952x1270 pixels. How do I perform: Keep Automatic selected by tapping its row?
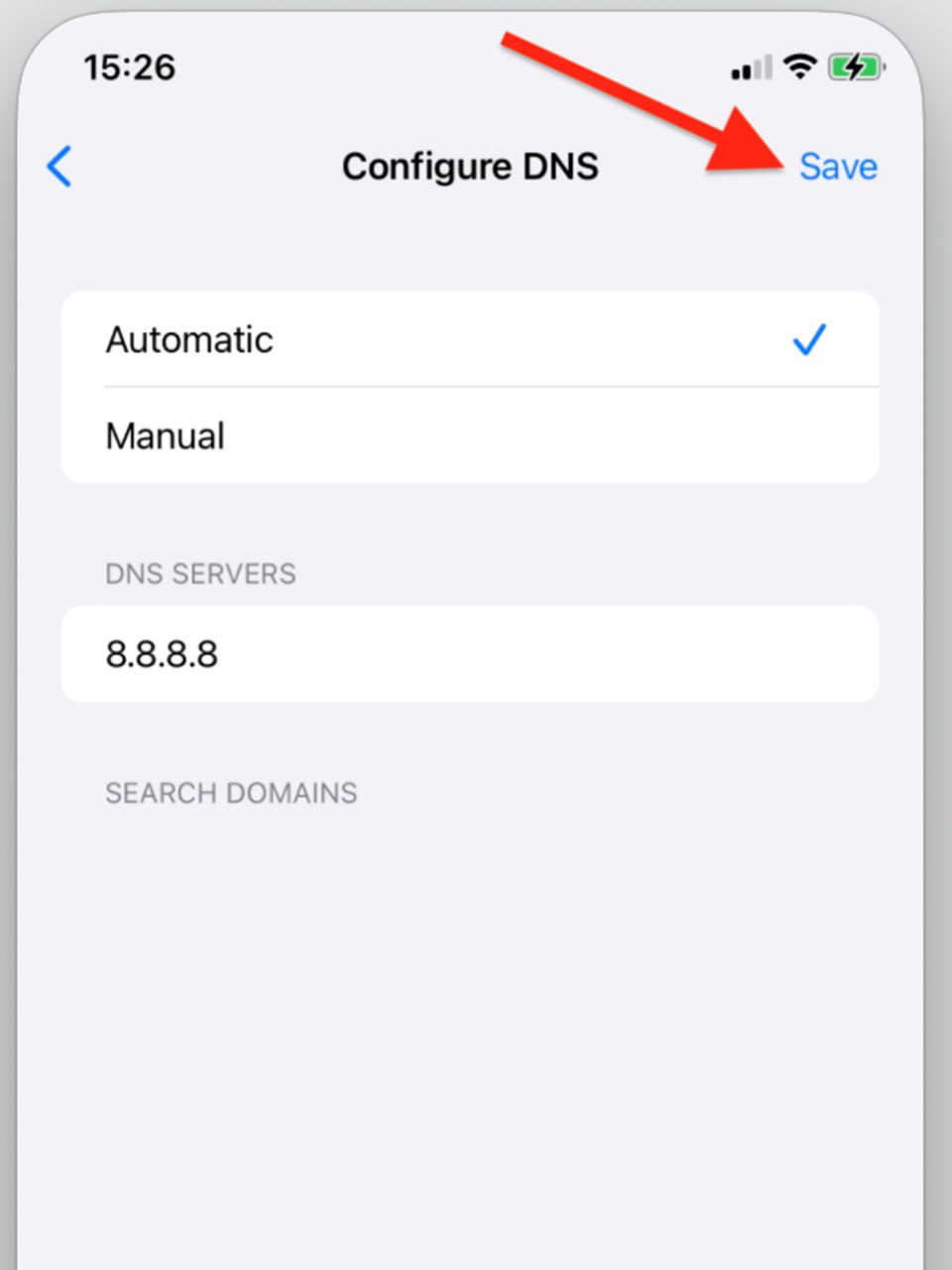point(397,340)
